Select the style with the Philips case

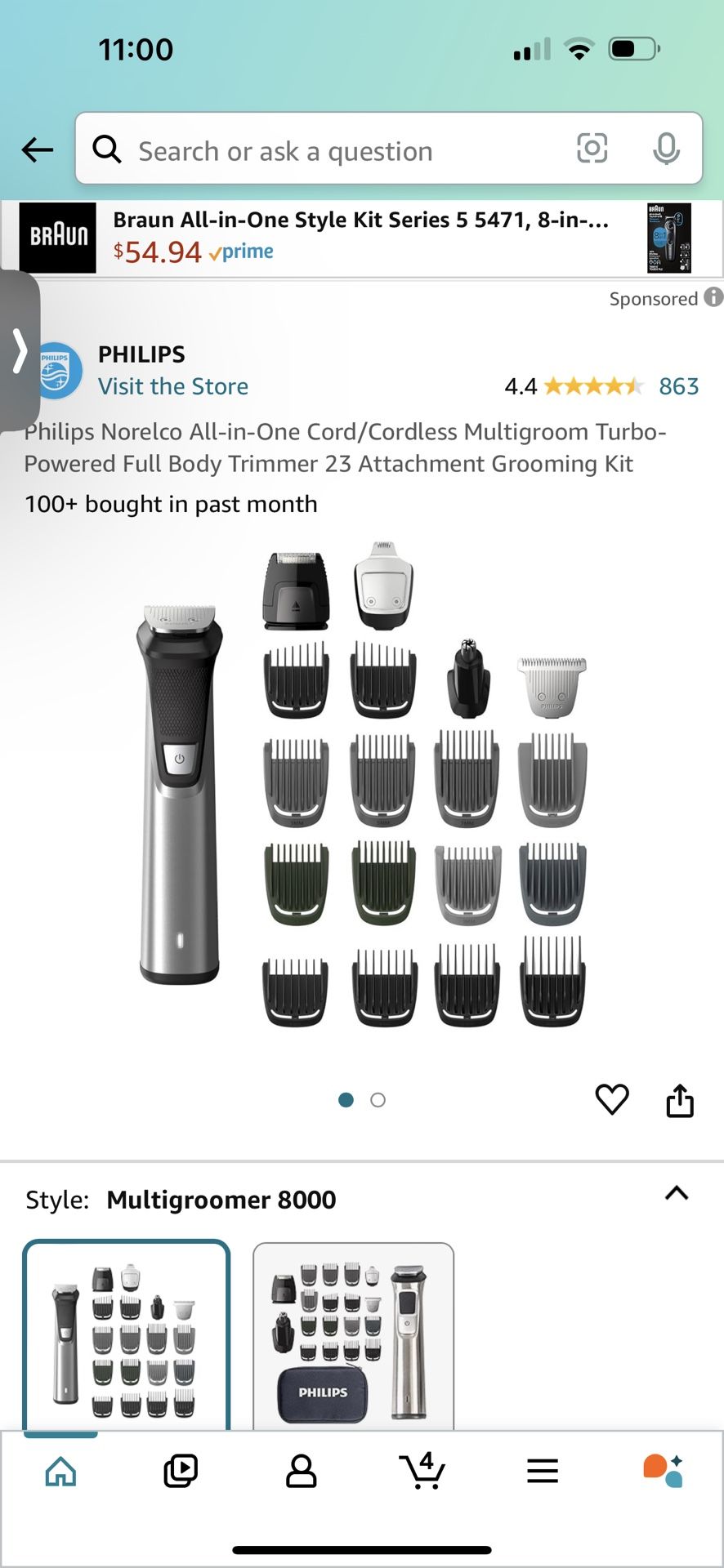(x=353, y=1334)
